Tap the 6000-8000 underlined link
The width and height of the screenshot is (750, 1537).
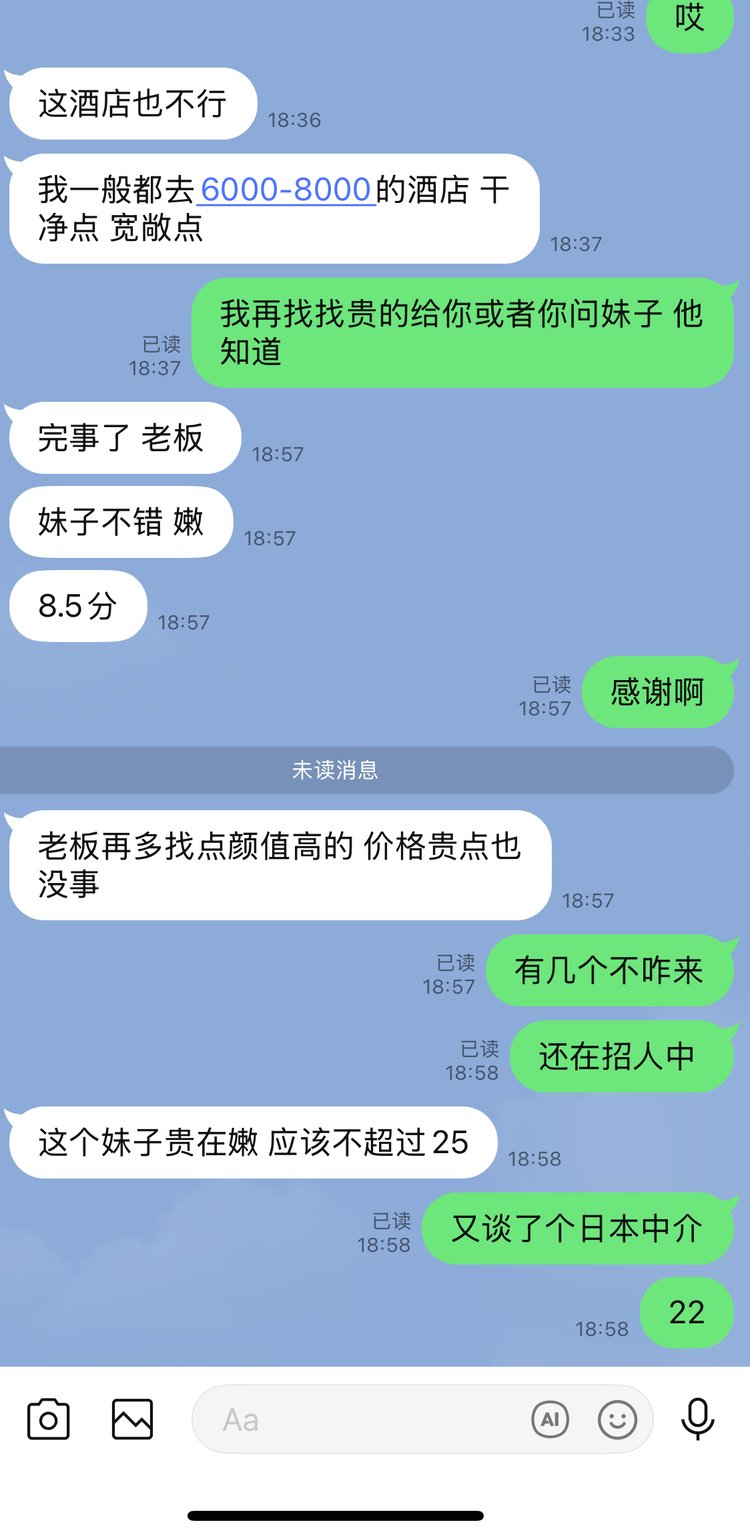[286, 190]
